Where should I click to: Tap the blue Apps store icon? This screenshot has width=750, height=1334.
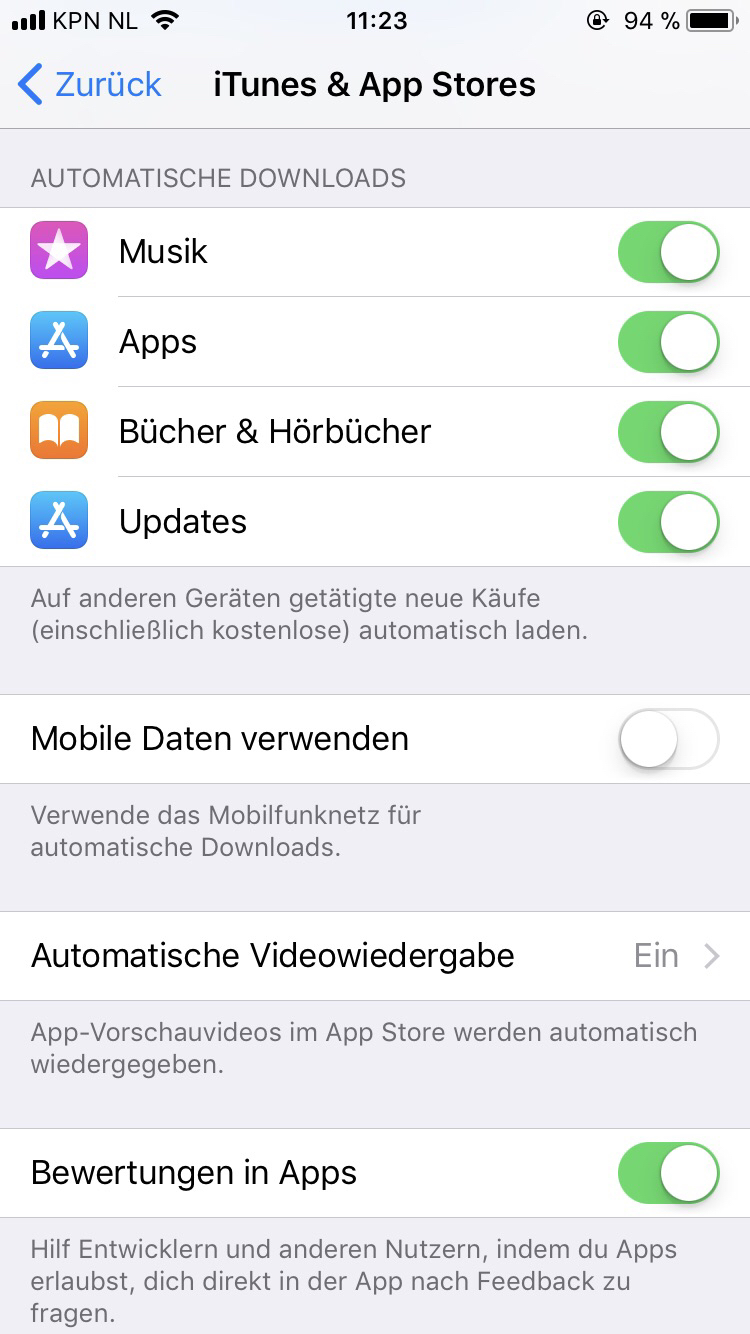58,341
